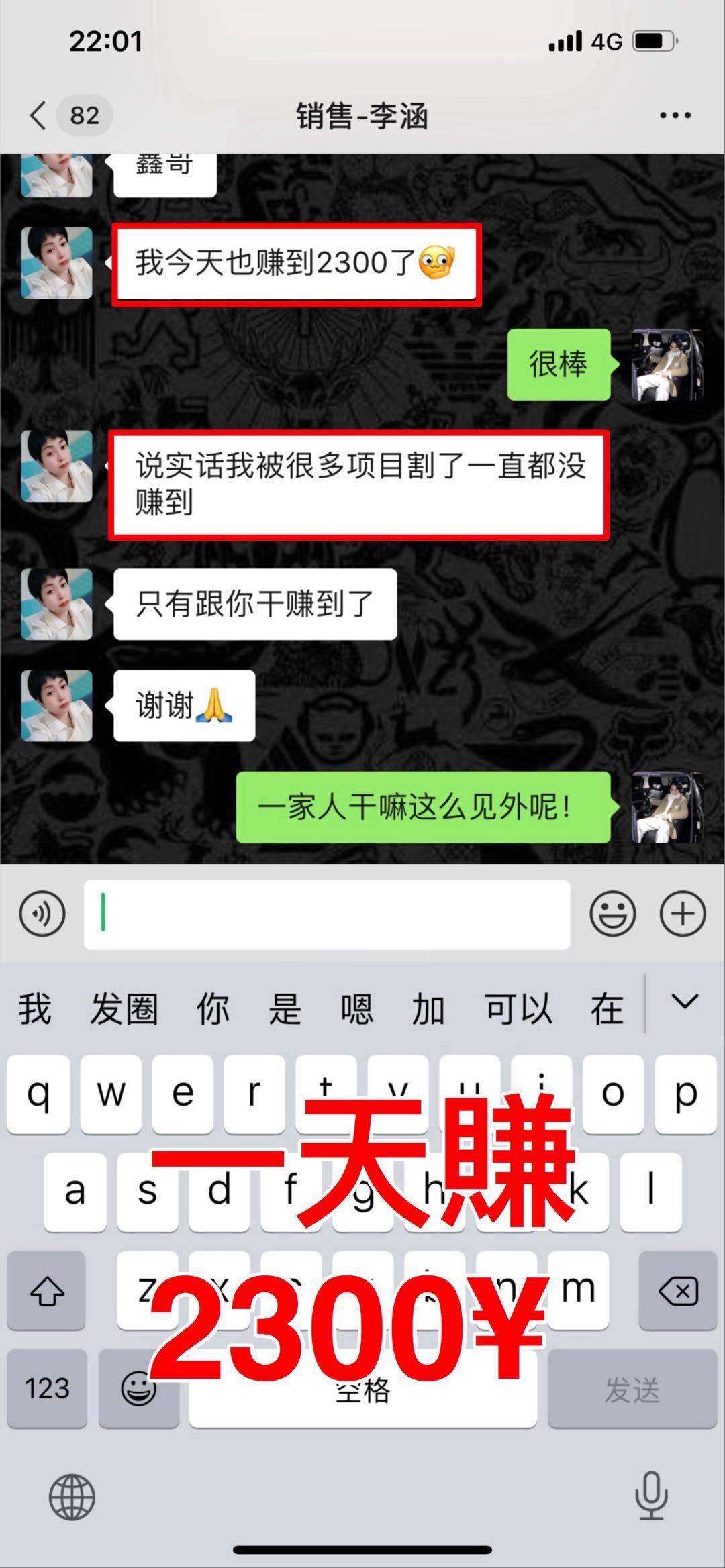This screenshot has height=1568, width=725.
Task: Open chat info via three-dot menu
Action: point(675,115)
